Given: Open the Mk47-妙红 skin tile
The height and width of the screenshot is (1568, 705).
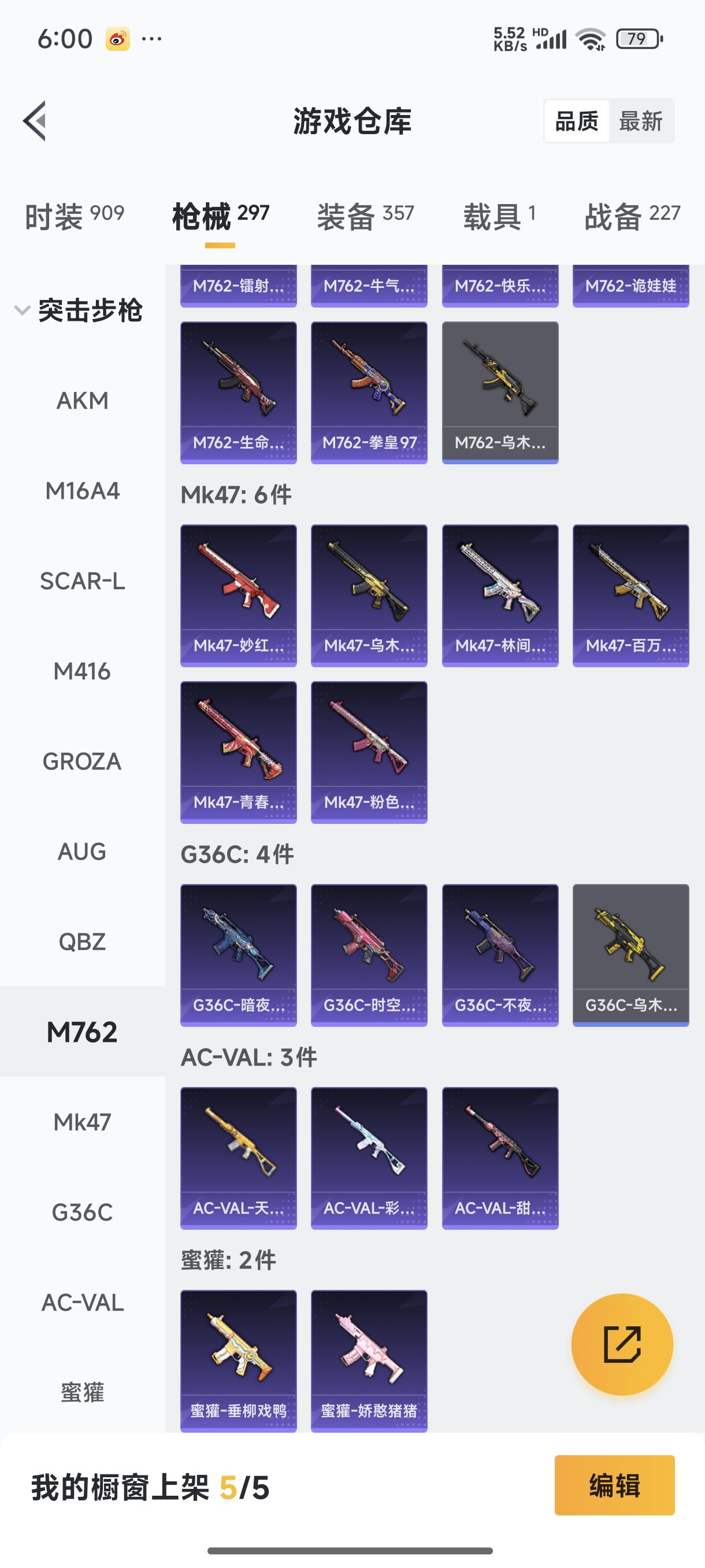Looking at the screenshot, I should [239, 595].
